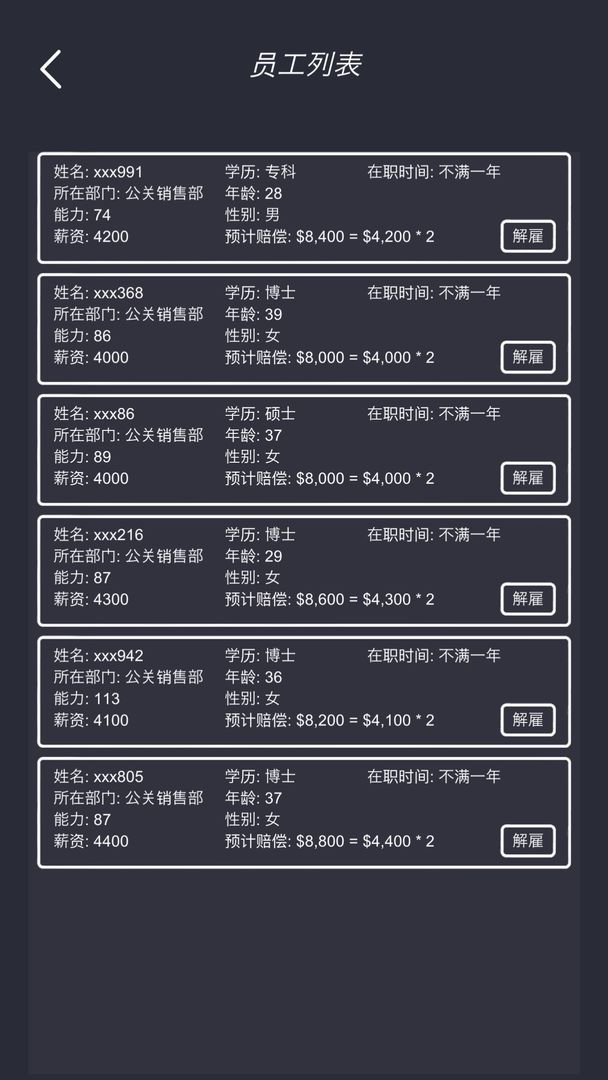This screenshot has height=1080, width=608.
Task: Fire employee xxx942 using 解雇
Action: (x=528, y=720)
